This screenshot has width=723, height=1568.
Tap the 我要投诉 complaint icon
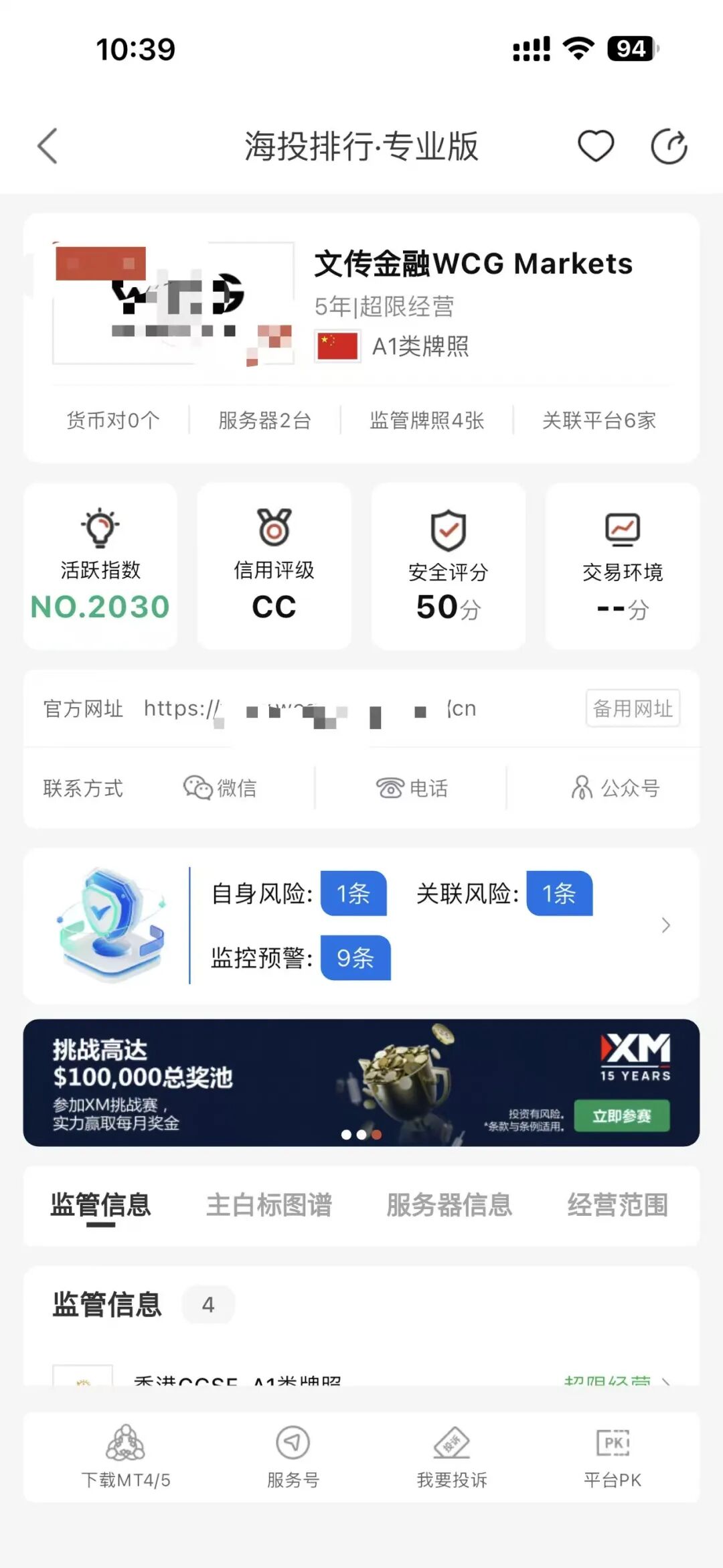click(x=451, y=1458)
